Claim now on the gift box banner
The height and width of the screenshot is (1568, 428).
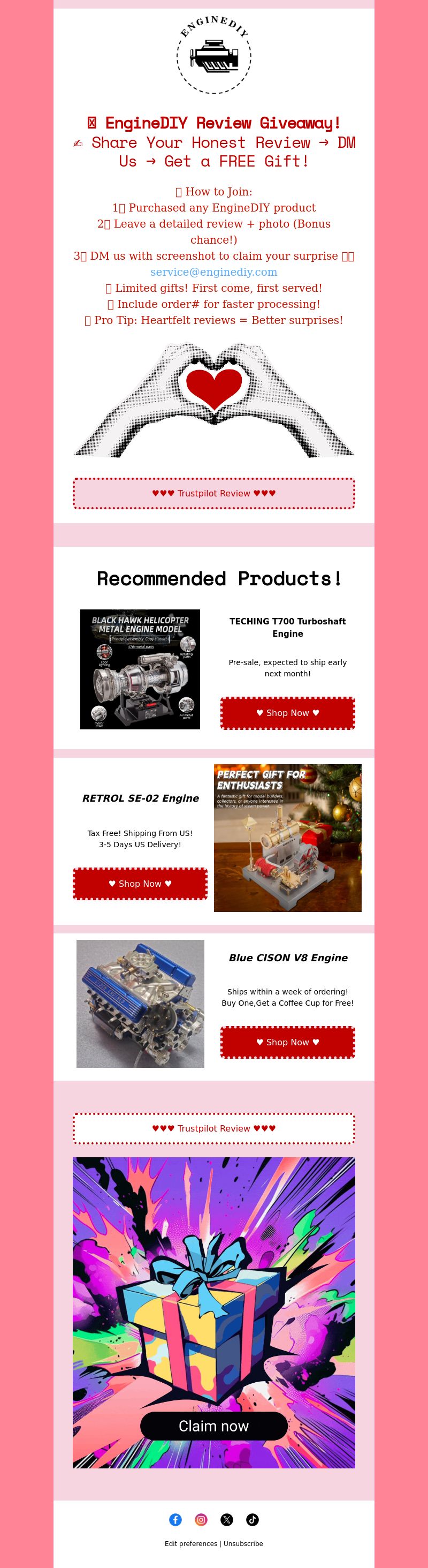(213, 1426)
